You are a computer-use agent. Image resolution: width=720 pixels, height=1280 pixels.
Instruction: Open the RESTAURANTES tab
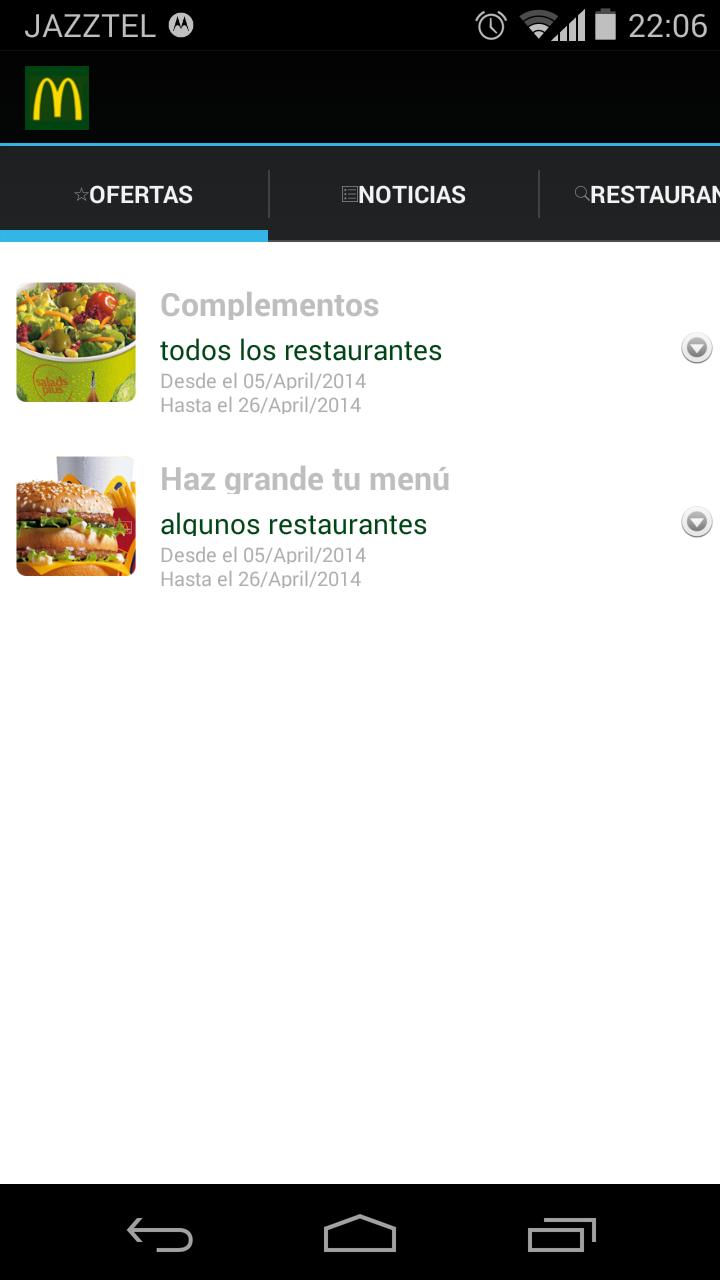point(650,194)
